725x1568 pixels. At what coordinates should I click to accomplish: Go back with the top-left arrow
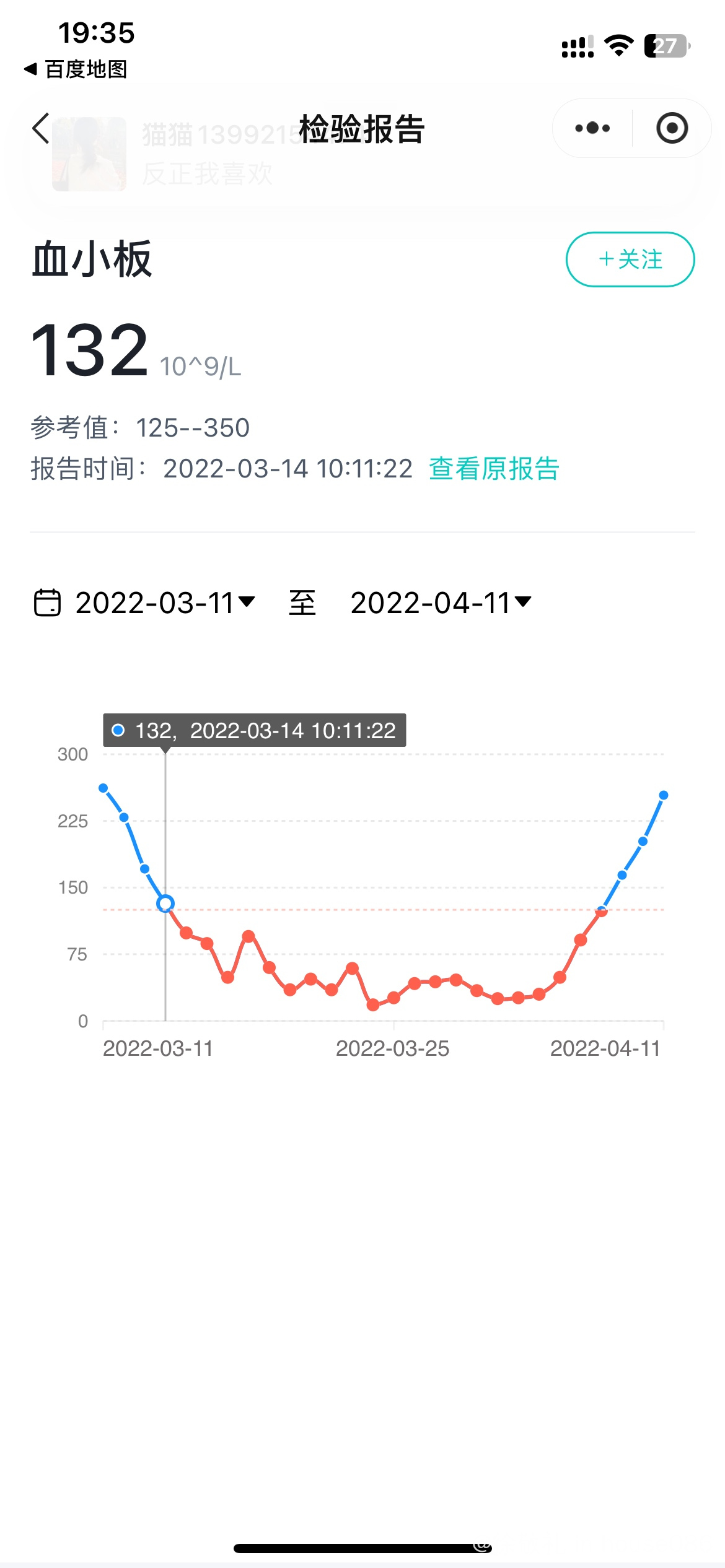point(41,129)
